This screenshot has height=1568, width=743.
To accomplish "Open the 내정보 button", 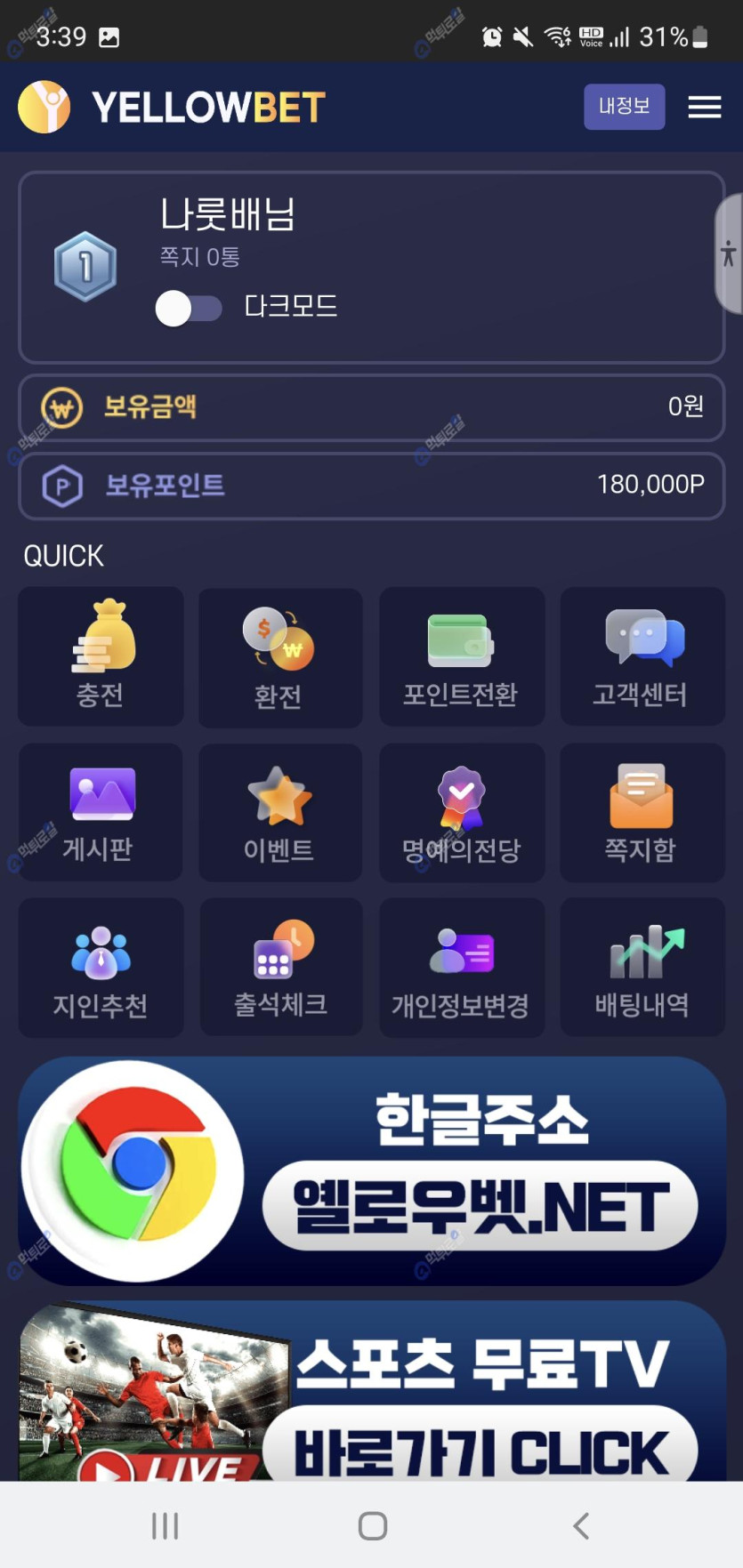I will (624, 107).
